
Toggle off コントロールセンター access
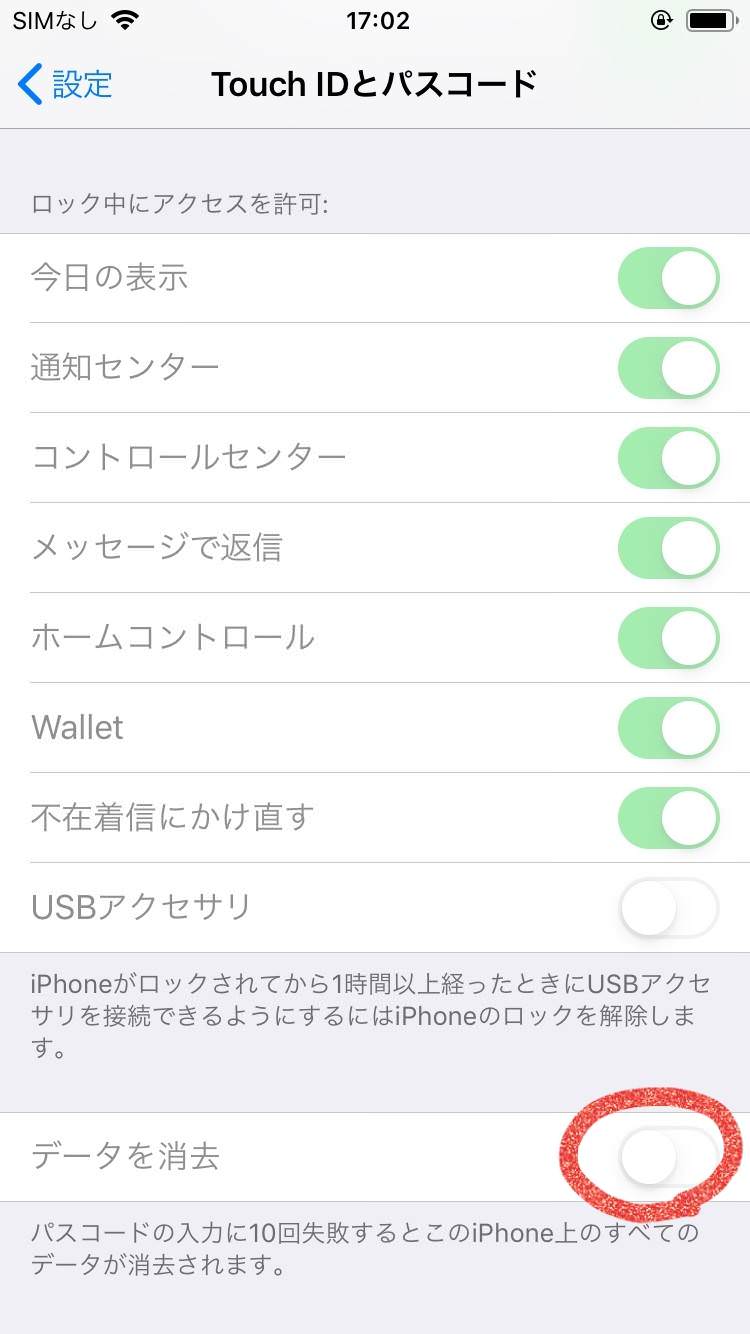(x=668, y=458)
